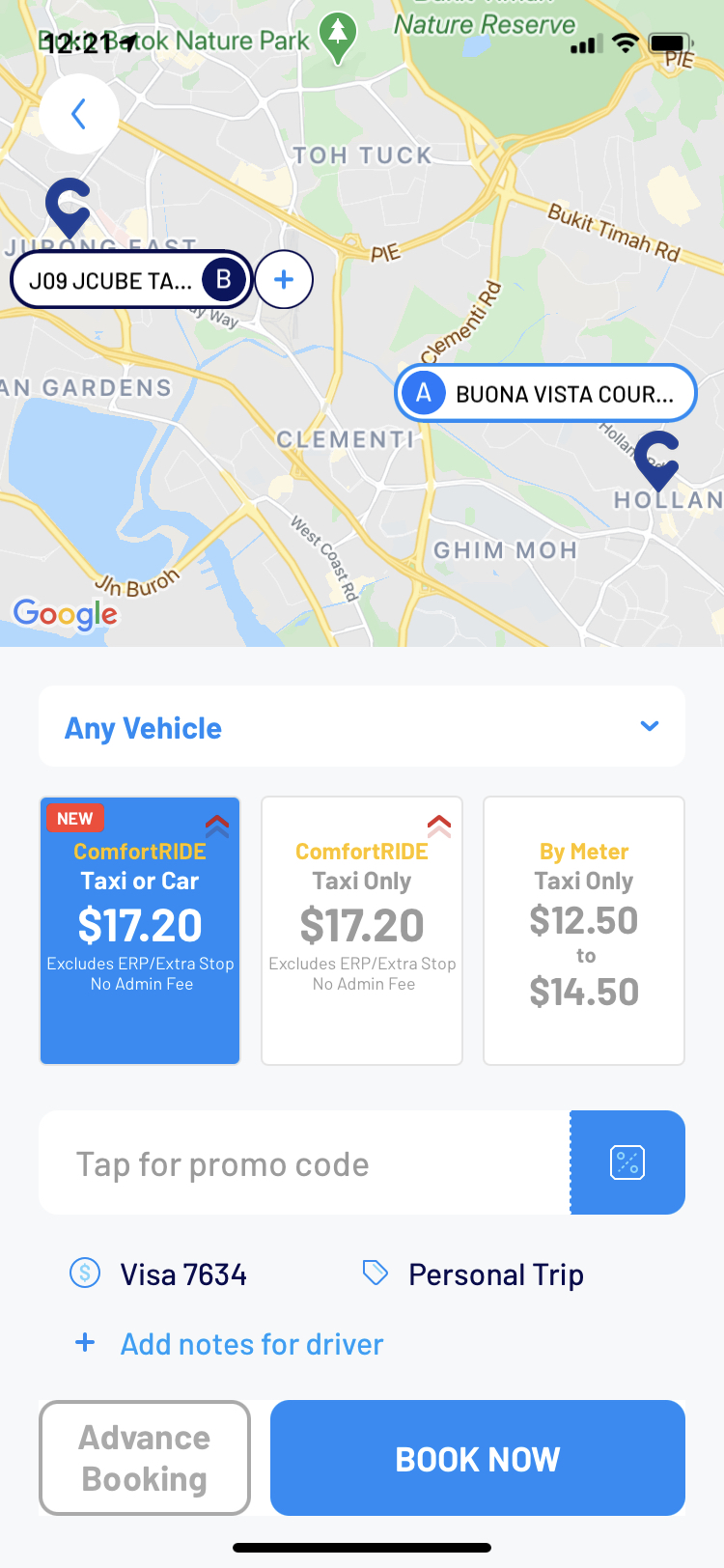Tap the promo code field
Screen dimensions: 724x1568
click(x=304, y=1163)
